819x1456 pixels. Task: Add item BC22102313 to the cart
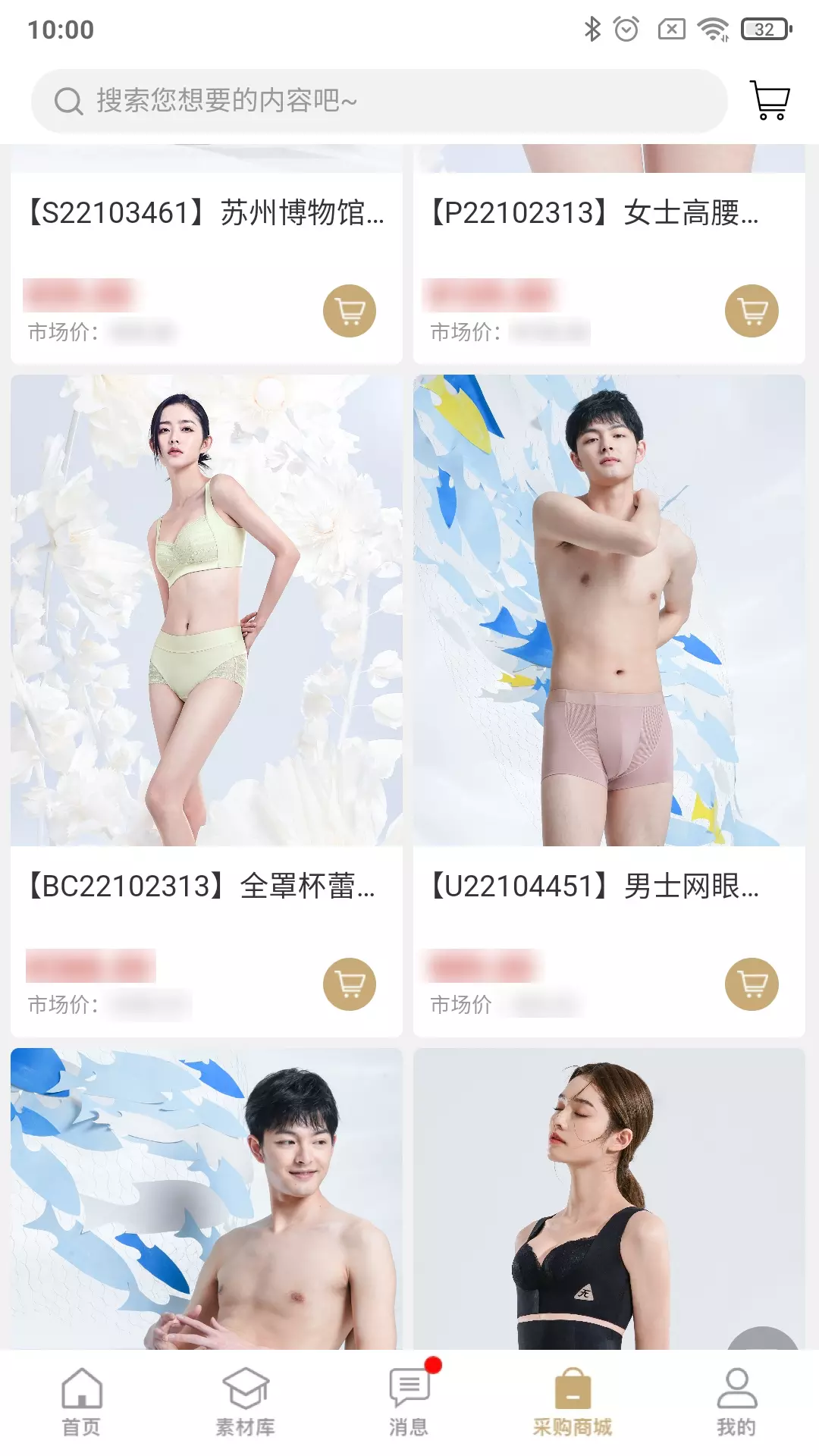[350, 984]
